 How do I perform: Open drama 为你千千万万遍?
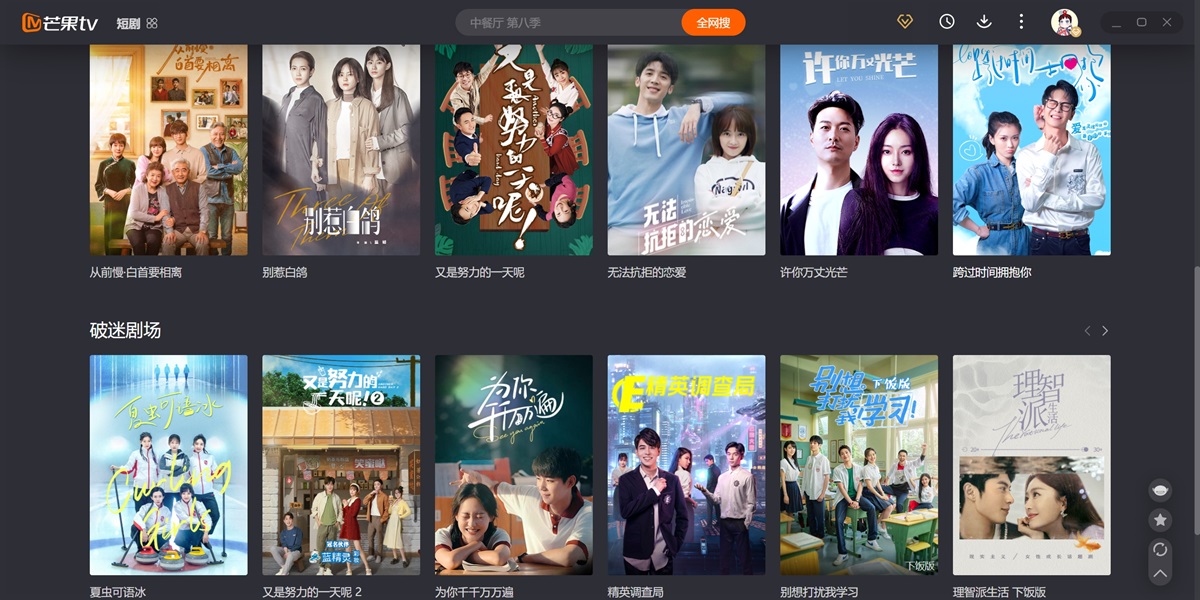(x=514, y=465)
